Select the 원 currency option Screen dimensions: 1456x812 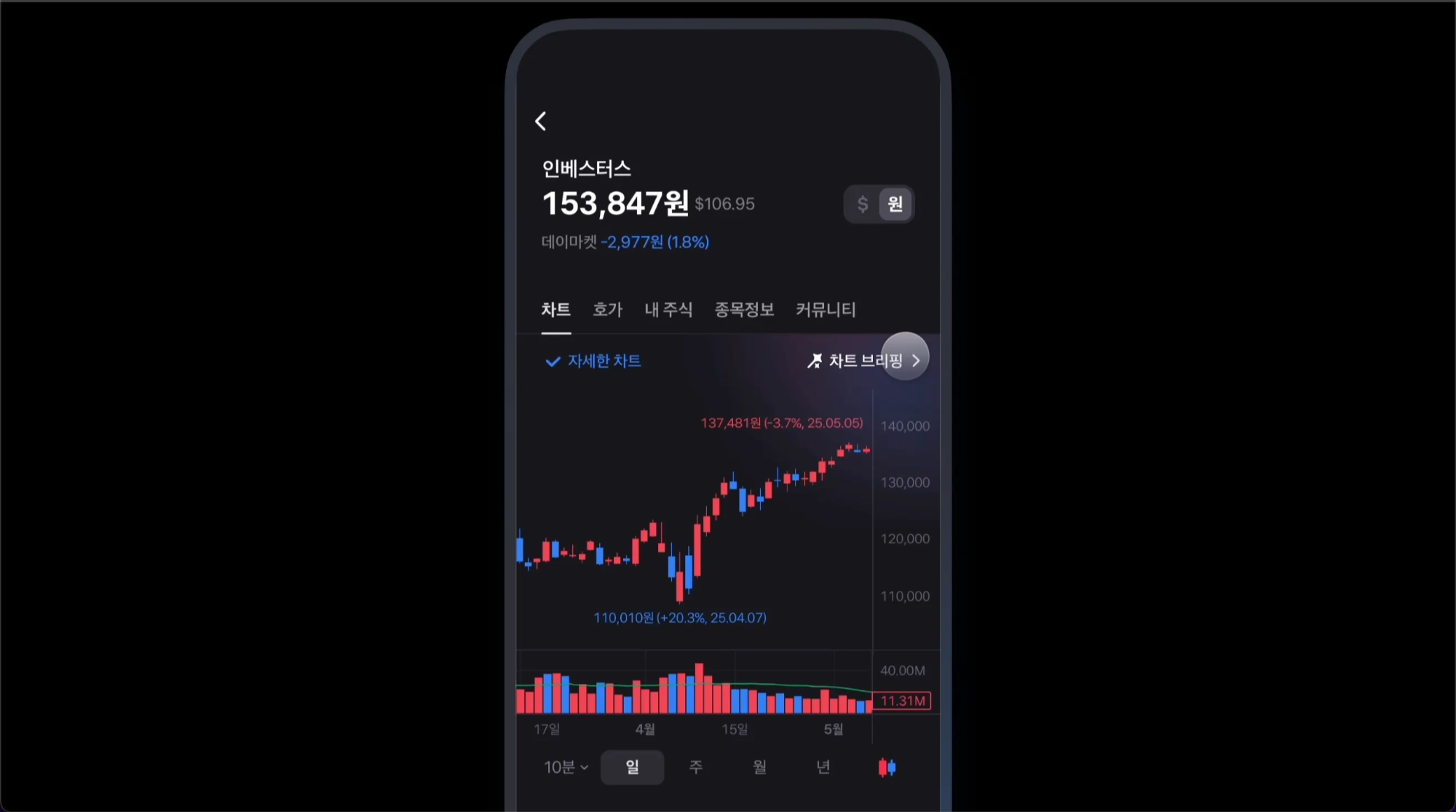click(895, 204)
